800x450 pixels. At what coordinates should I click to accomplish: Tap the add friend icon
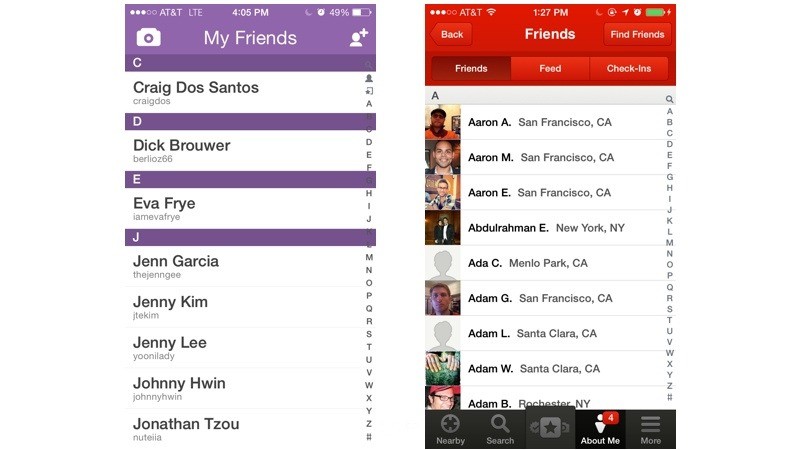[x=358, y=38]
